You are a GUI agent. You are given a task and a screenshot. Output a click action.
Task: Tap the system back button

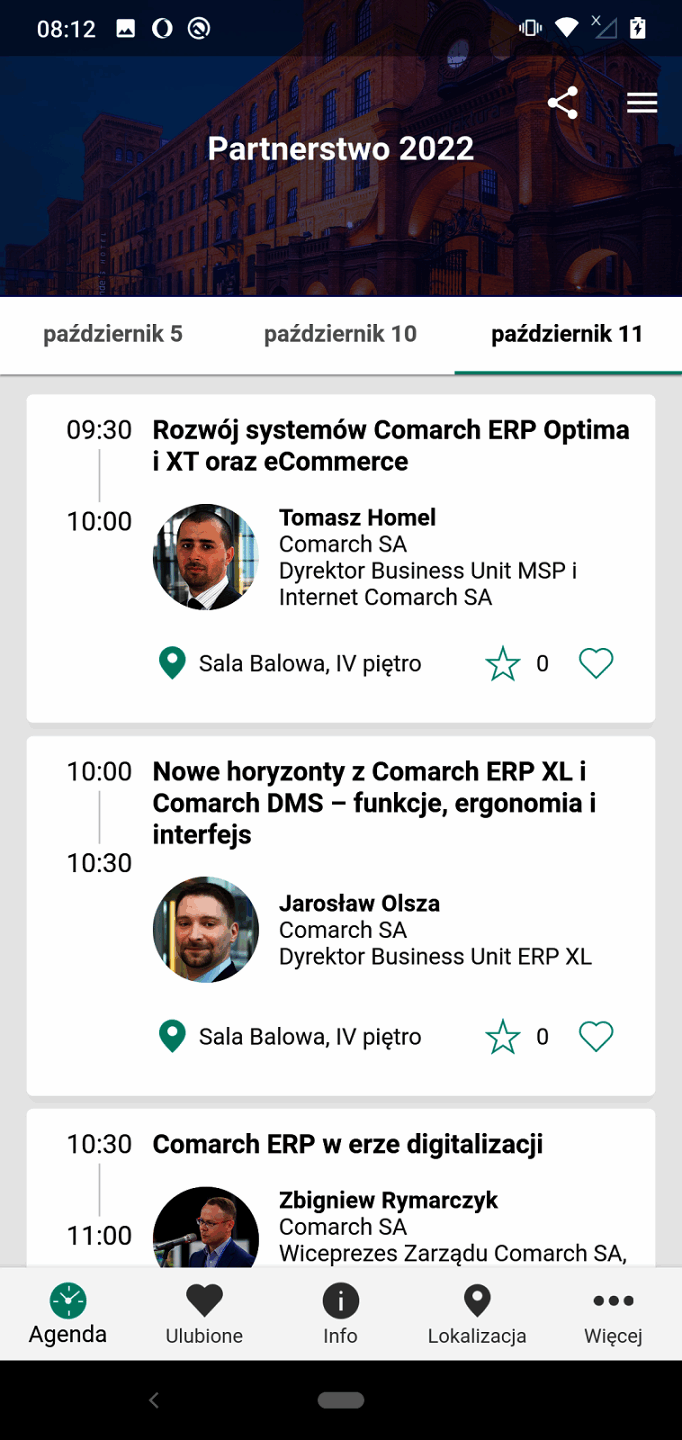(153, 1400)
